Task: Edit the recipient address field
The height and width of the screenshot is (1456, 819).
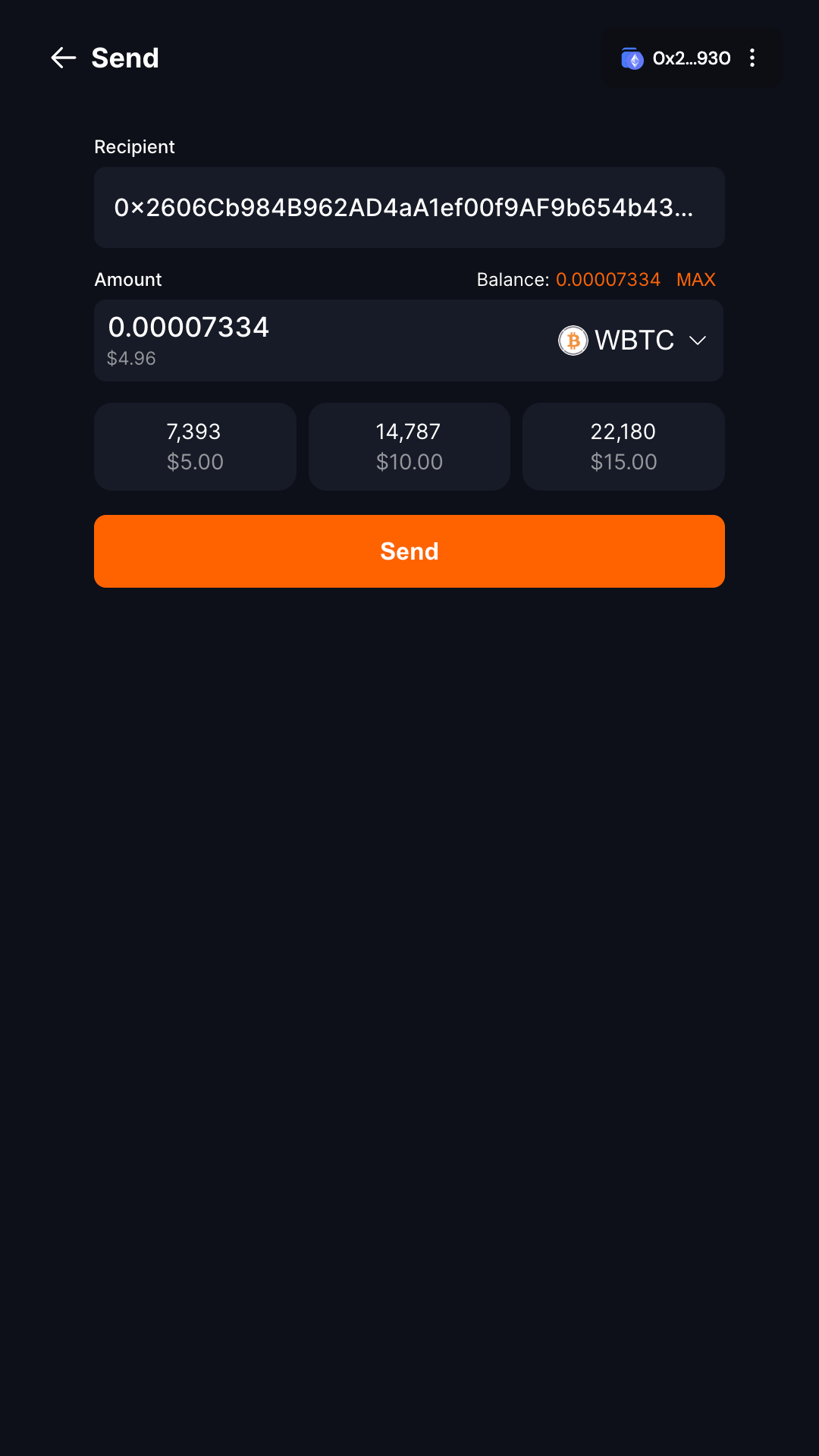Action: point(408,208)
